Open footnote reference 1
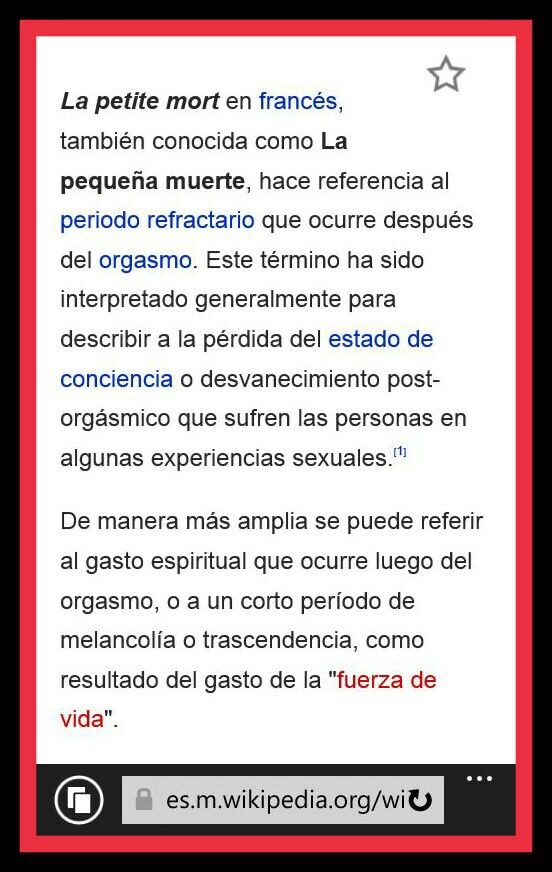This screenshot has height=872, width=552. tap(400, 452)
